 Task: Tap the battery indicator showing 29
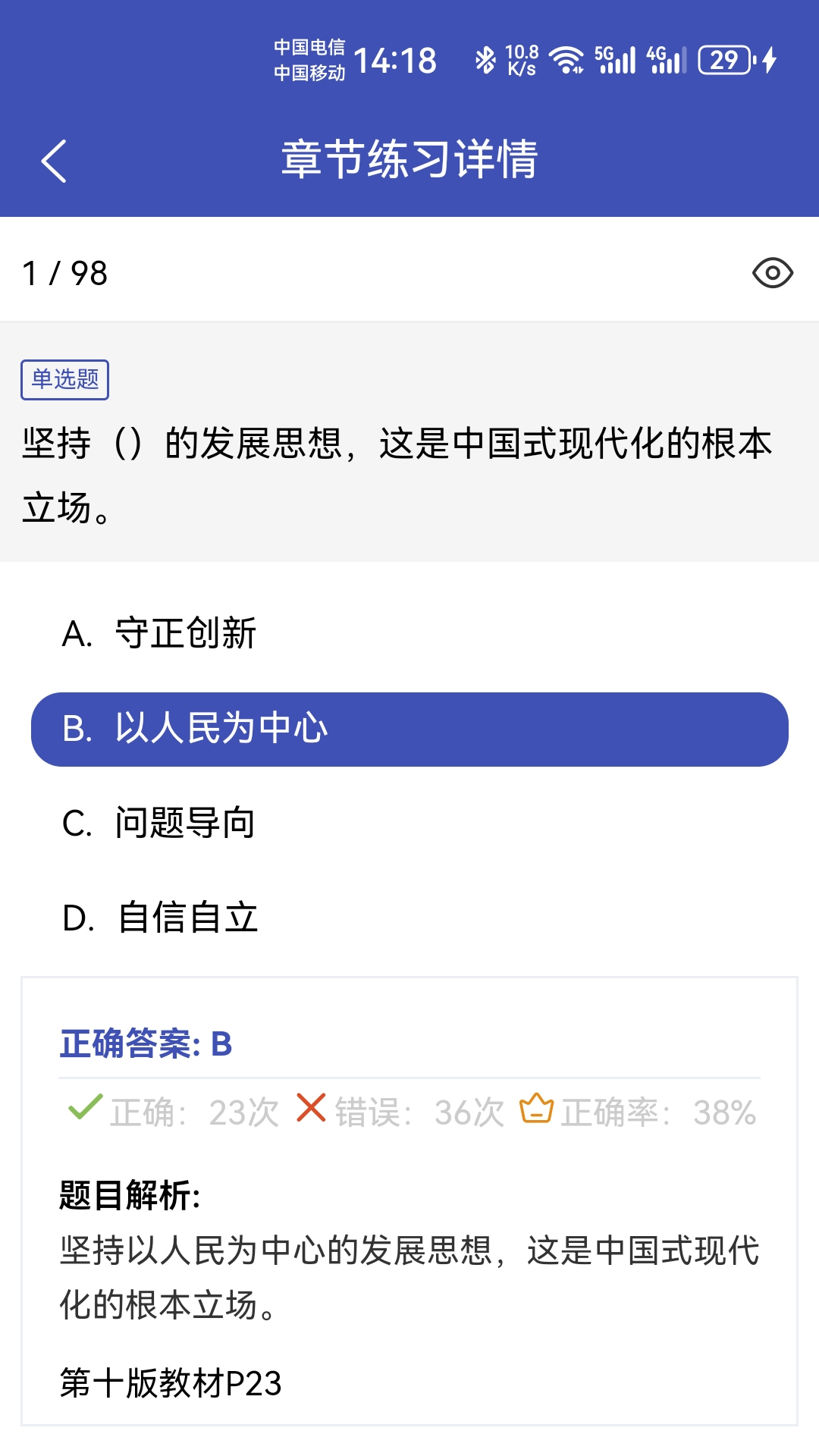point(723,59)
